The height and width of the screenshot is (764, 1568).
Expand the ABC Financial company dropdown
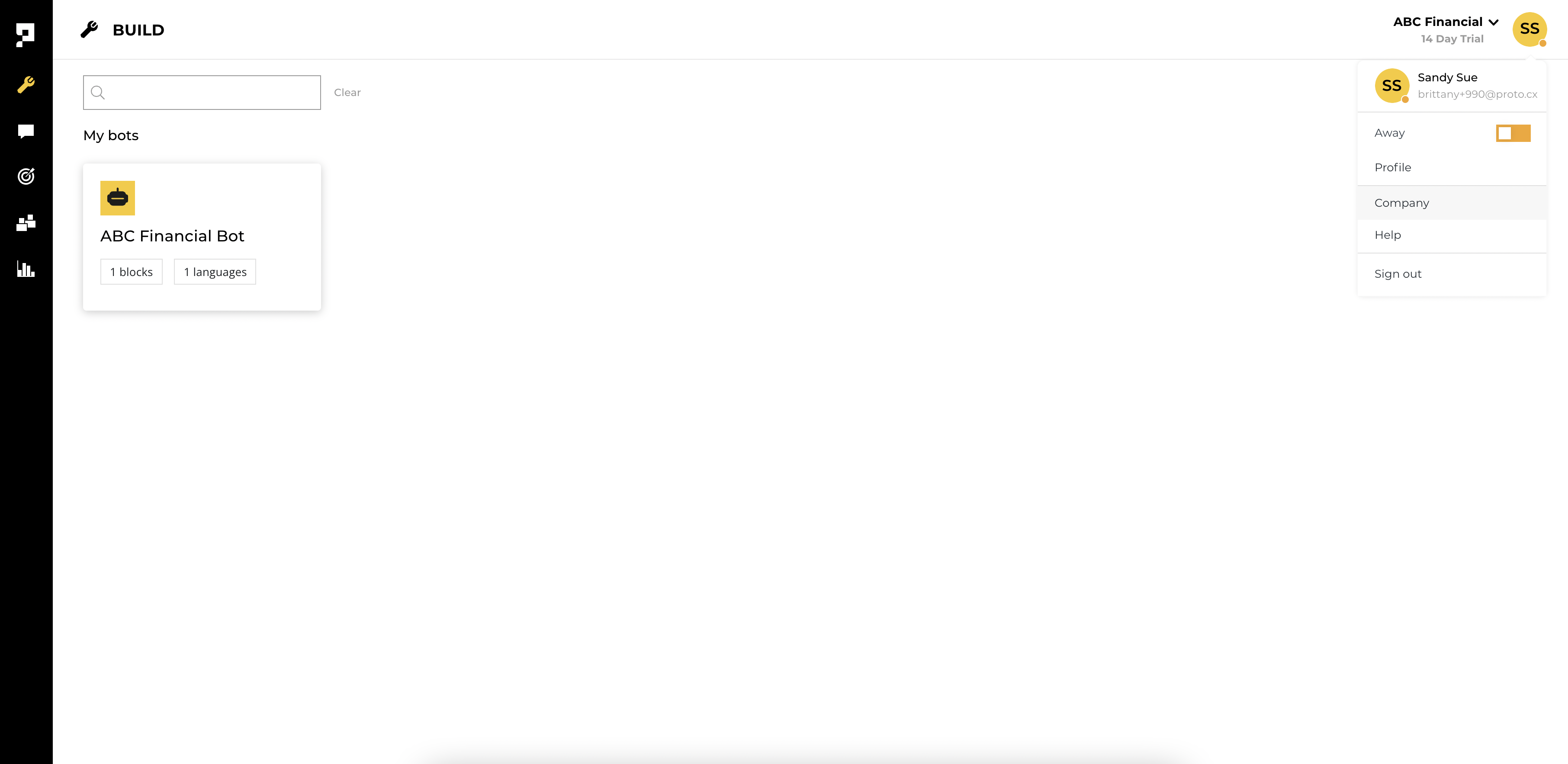(x=1446, y=22)
